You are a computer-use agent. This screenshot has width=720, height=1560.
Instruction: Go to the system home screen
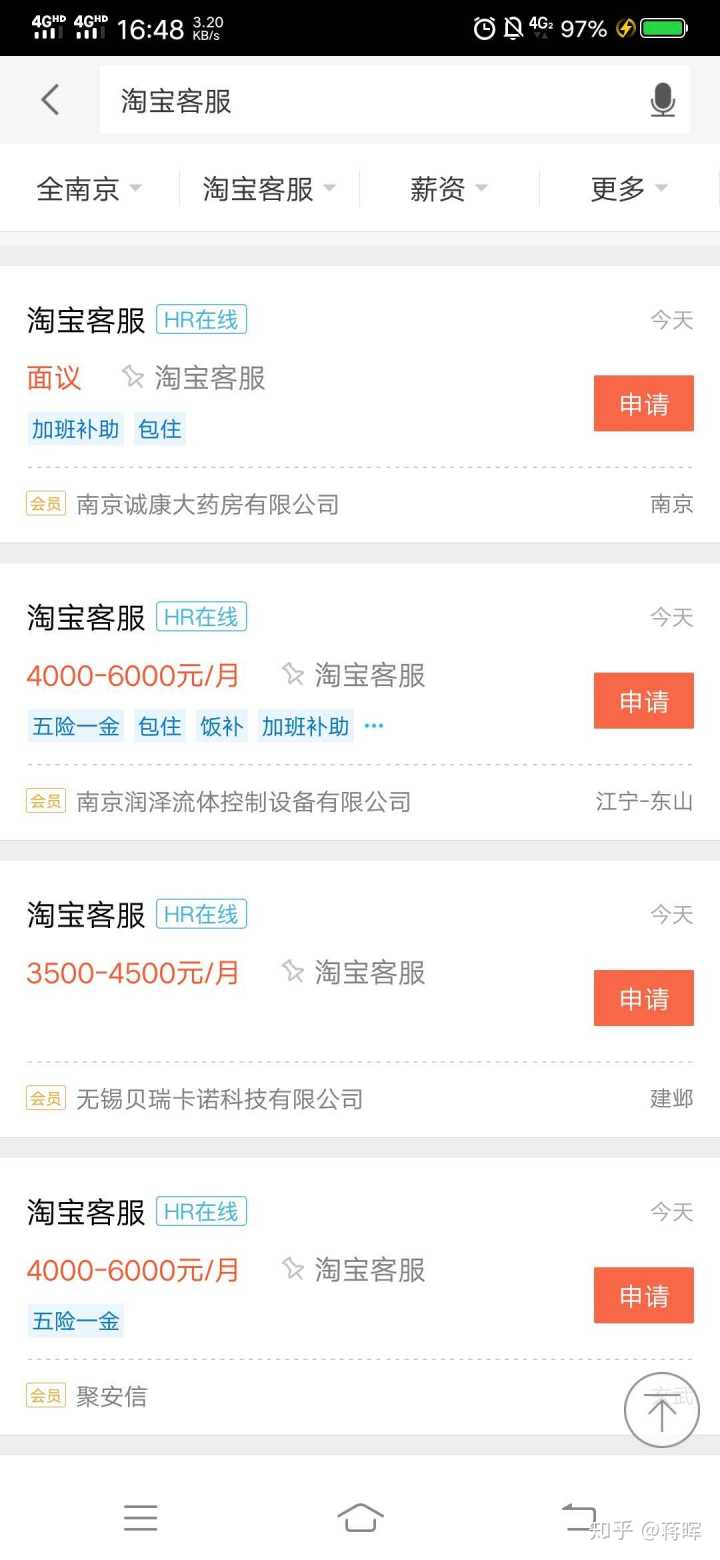(x=360, y=1517)
